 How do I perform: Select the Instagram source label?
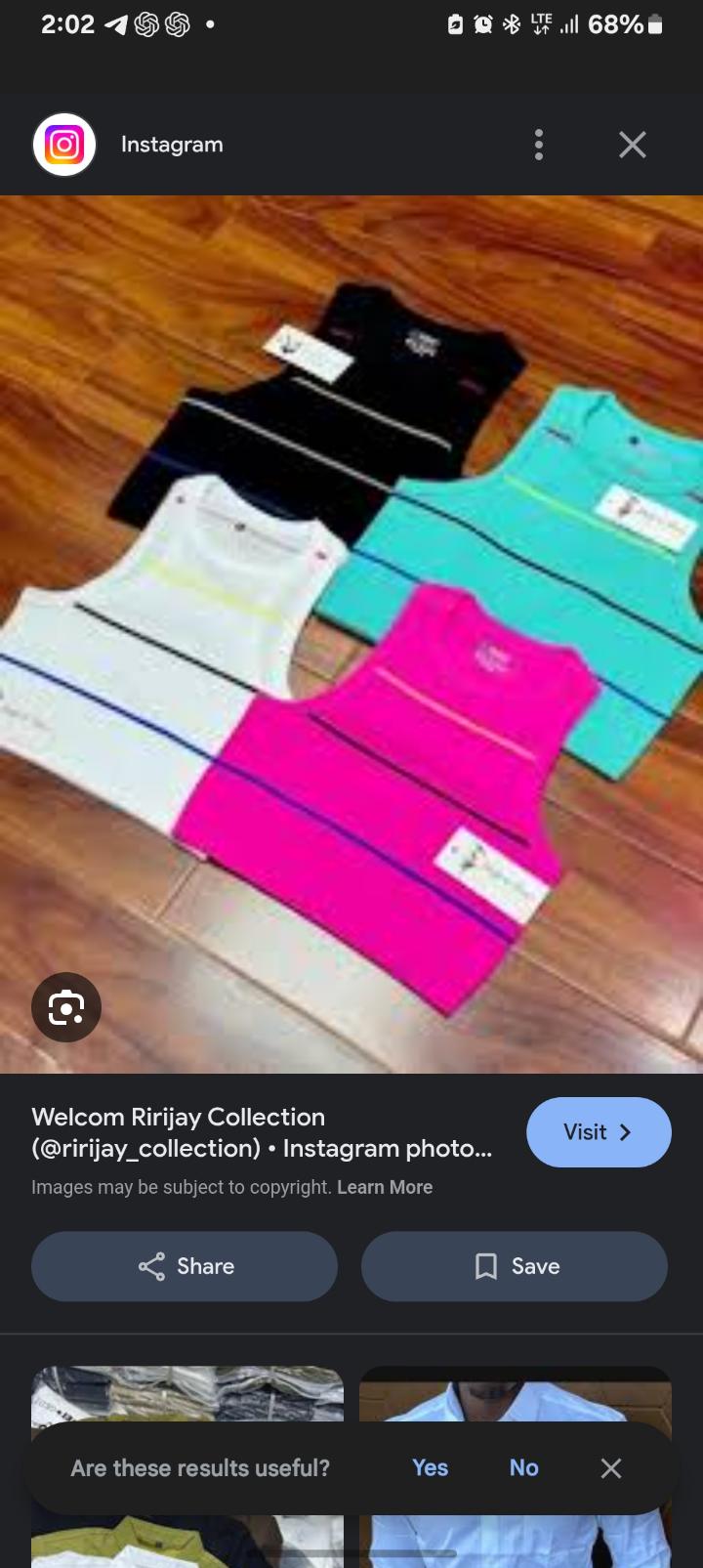pyautogui.click(x=172, y=144)
